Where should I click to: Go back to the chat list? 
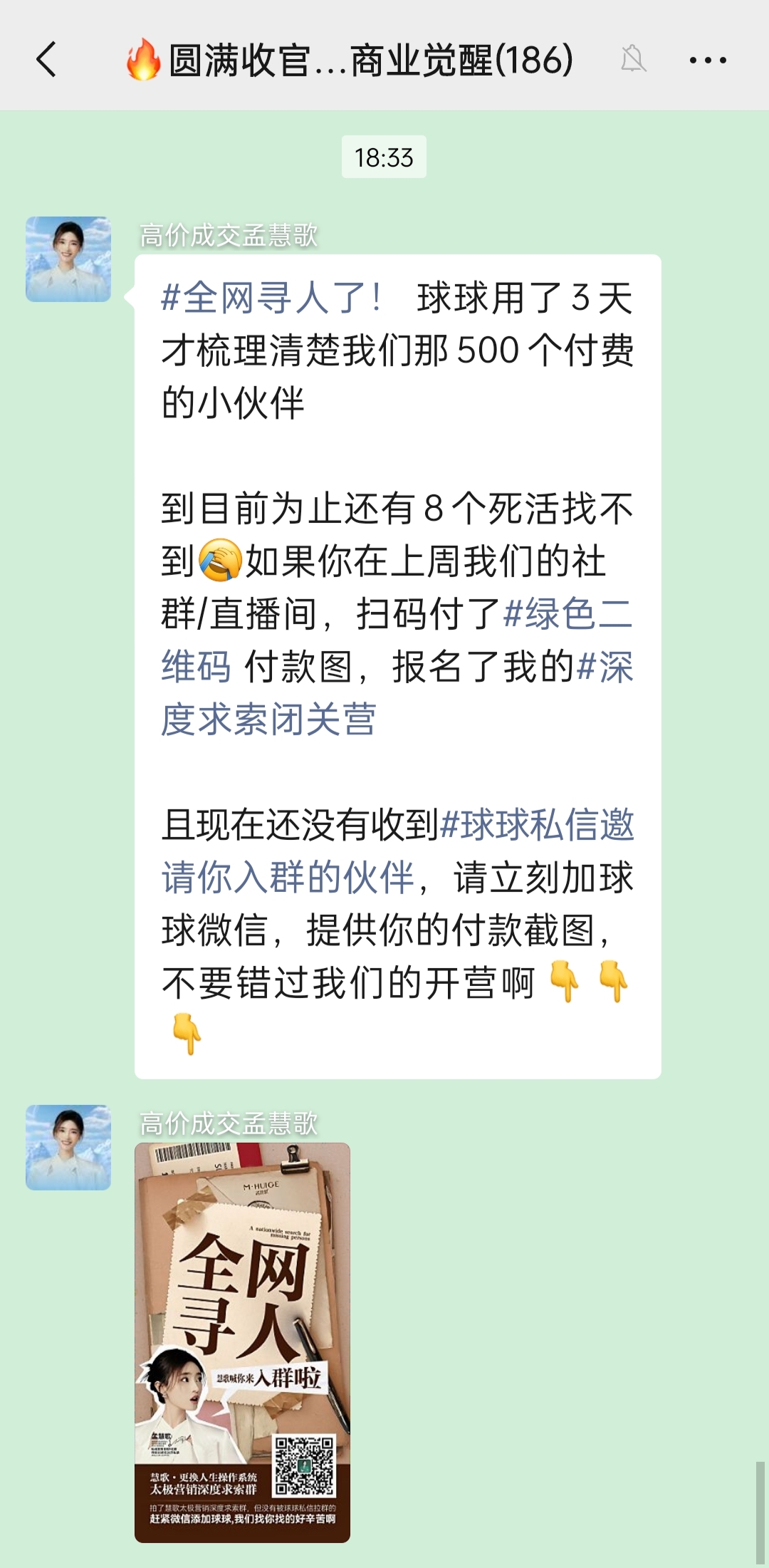[x=46, y=60]
